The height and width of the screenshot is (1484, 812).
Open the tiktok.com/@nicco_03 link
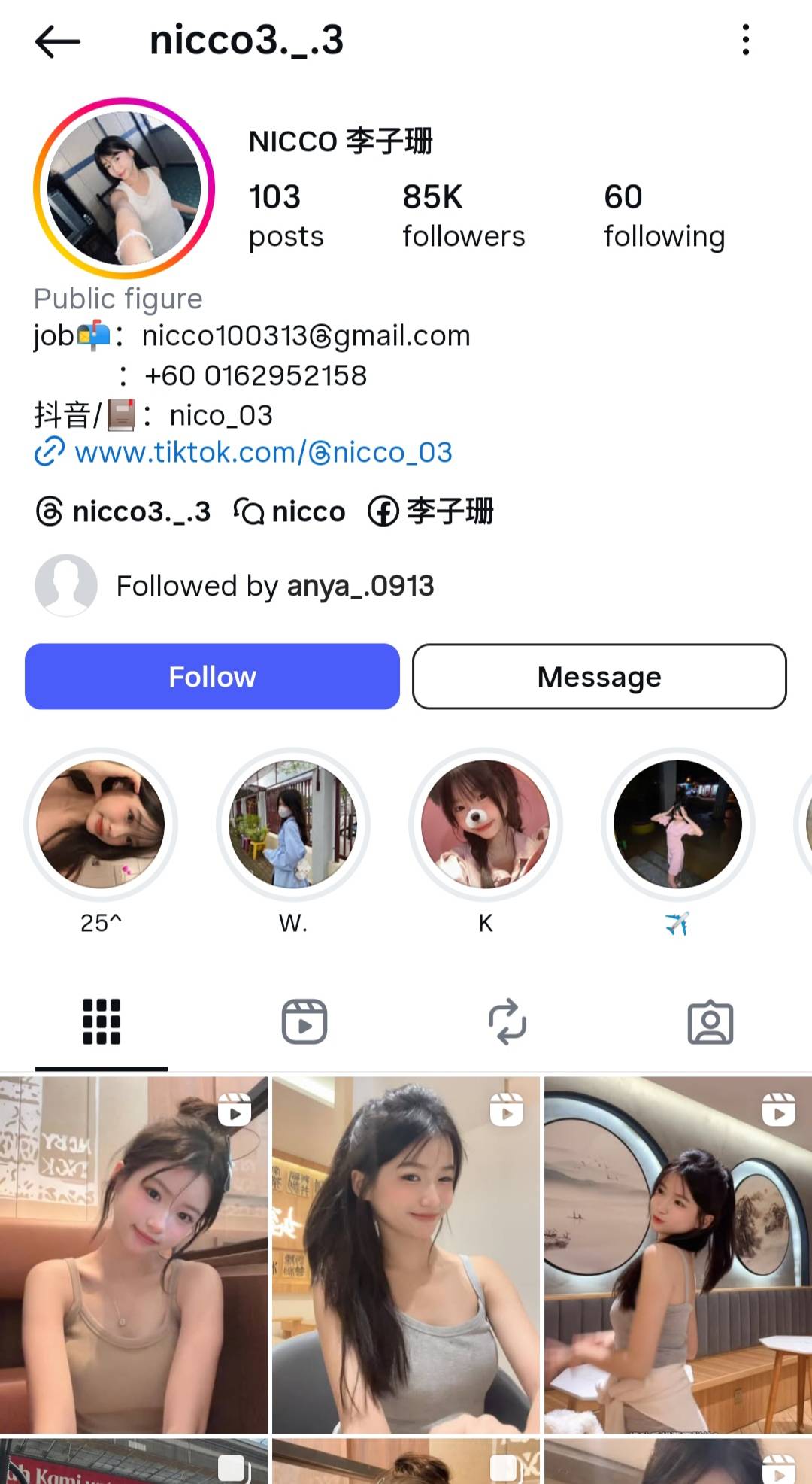pos(262,452)
